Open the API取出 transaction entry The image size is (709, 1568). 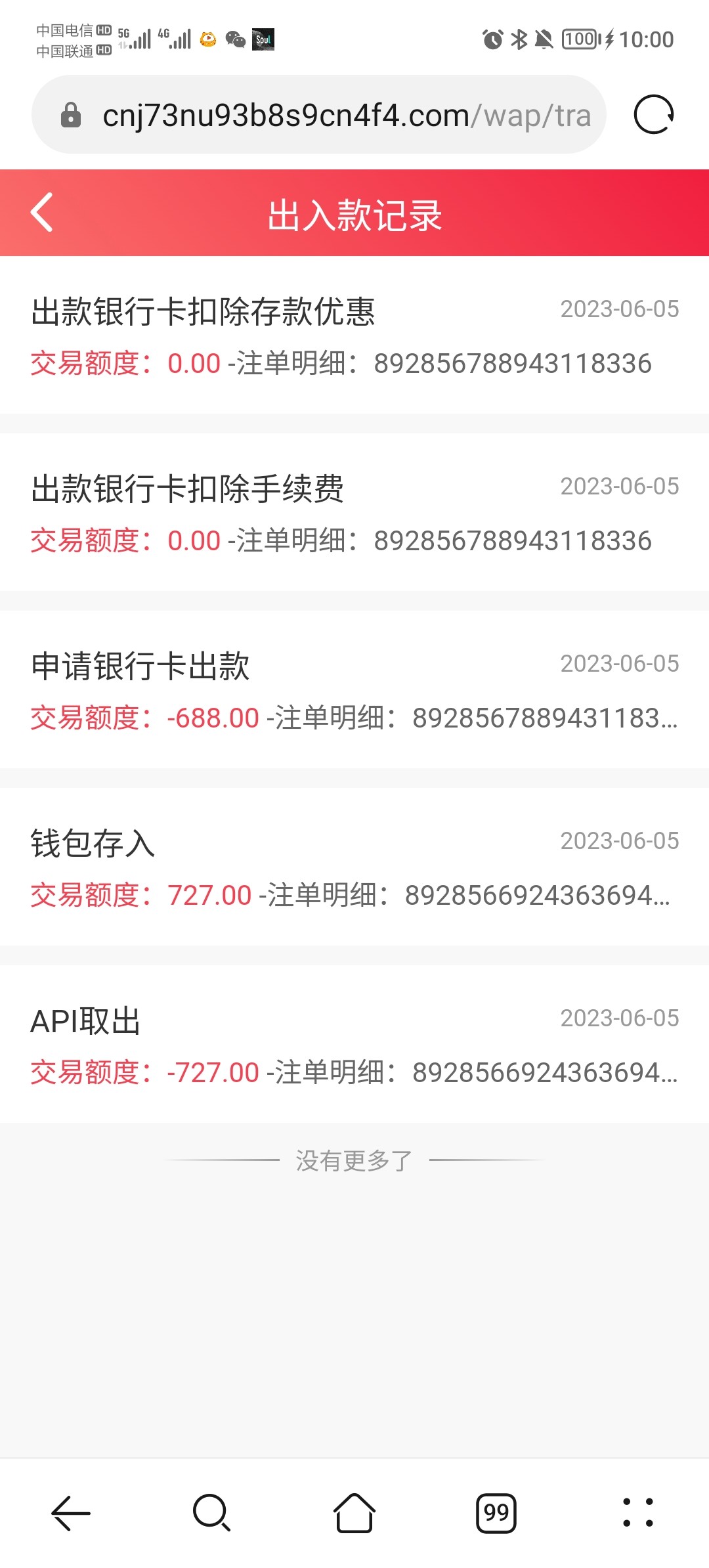tap(88, 1020)
